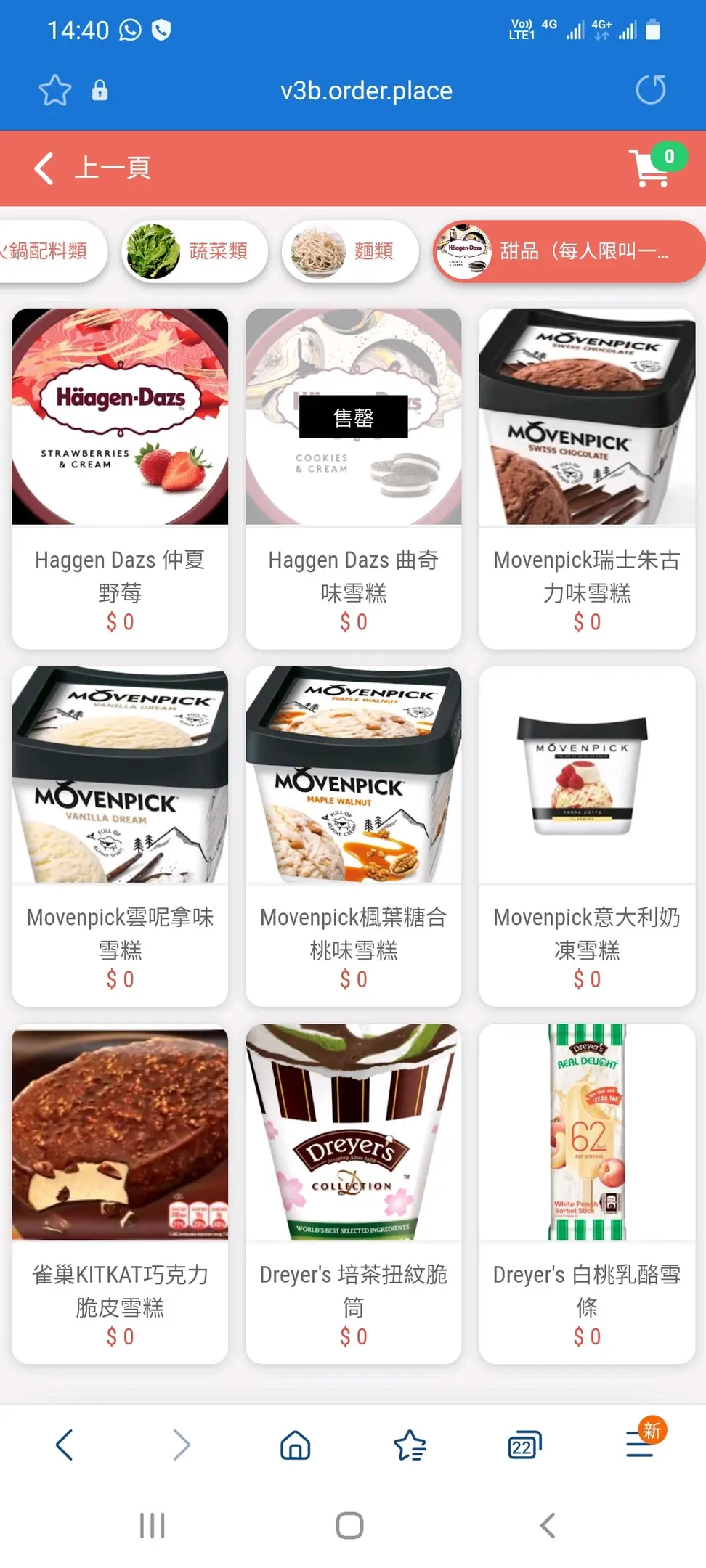The width and height of the screenshot is (706, 1568).
Task: Reload the page
Action: coord(650,91)
